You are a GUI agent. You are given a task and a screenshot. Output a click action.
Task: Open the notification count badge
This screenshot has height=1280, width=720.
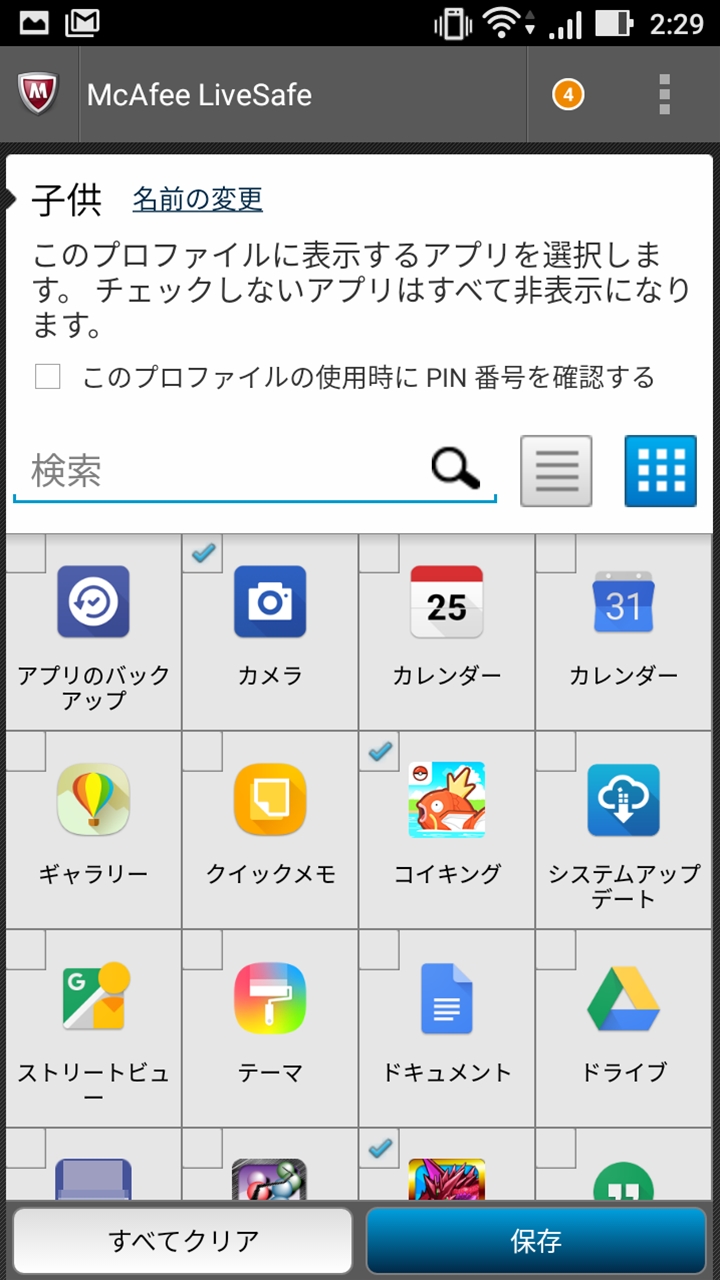[568, 95]
